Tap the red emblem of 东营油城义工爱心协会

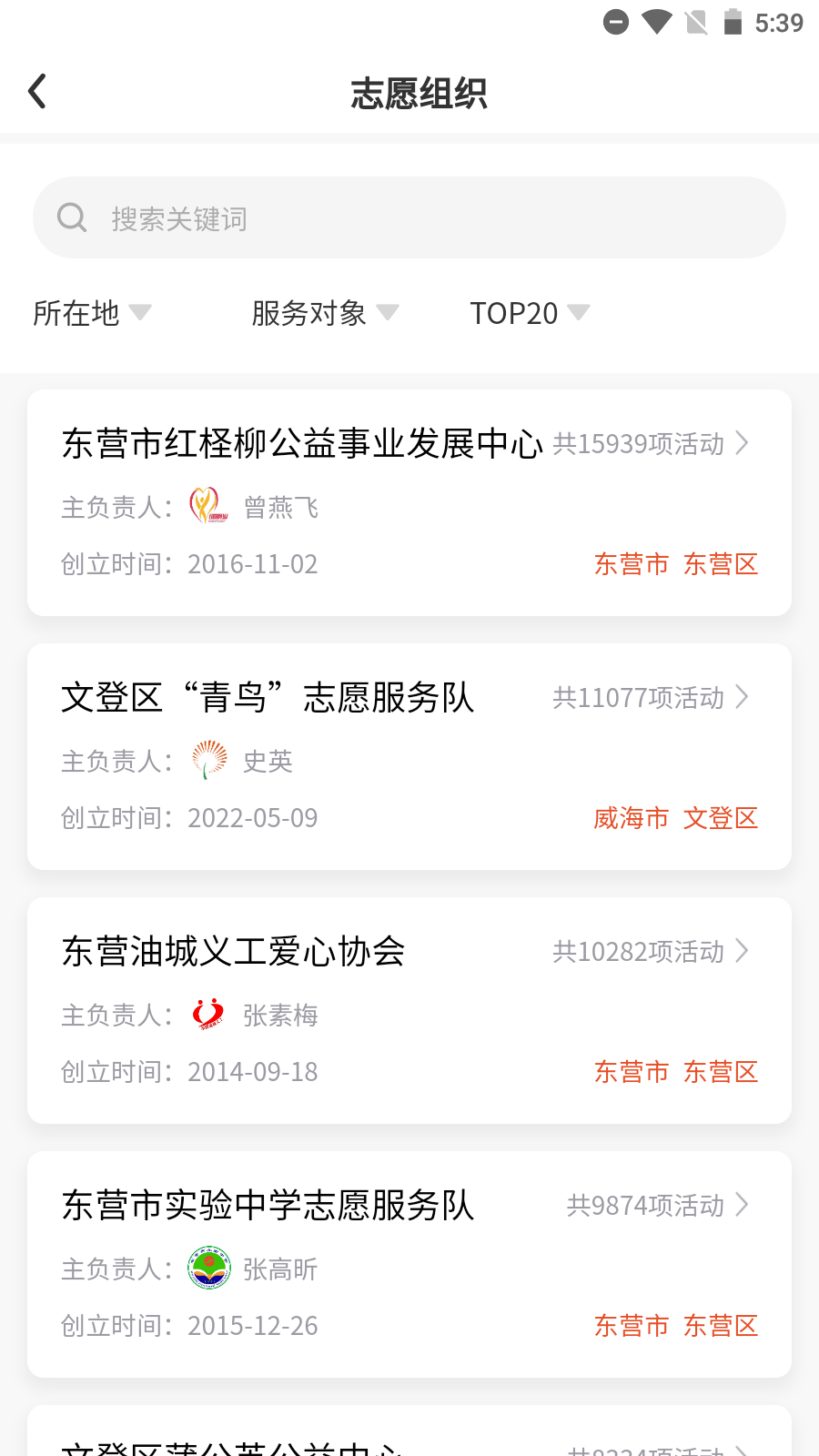207,1015
